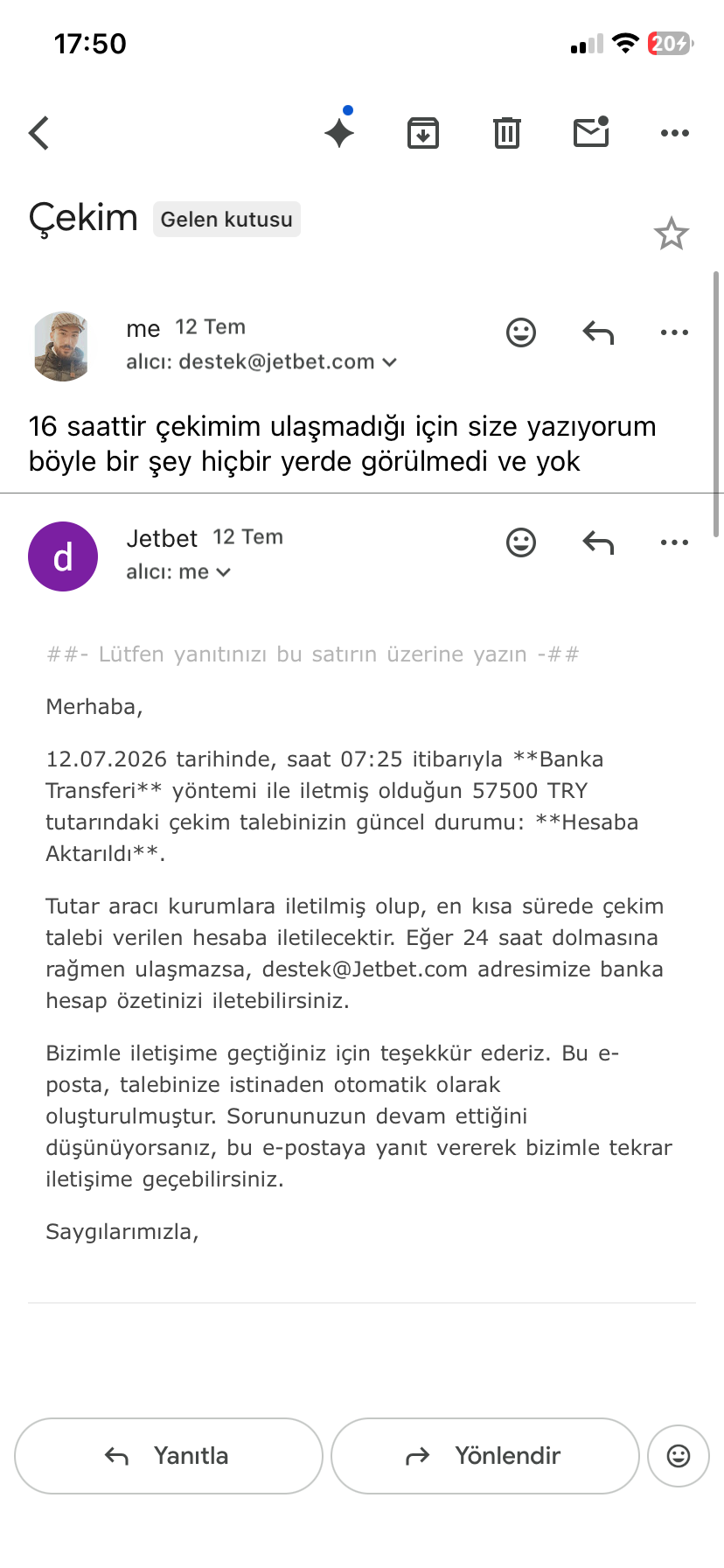724x1568 pixels.
Task: Open the Jetbet sender avatar
Action: coord(63,556)
